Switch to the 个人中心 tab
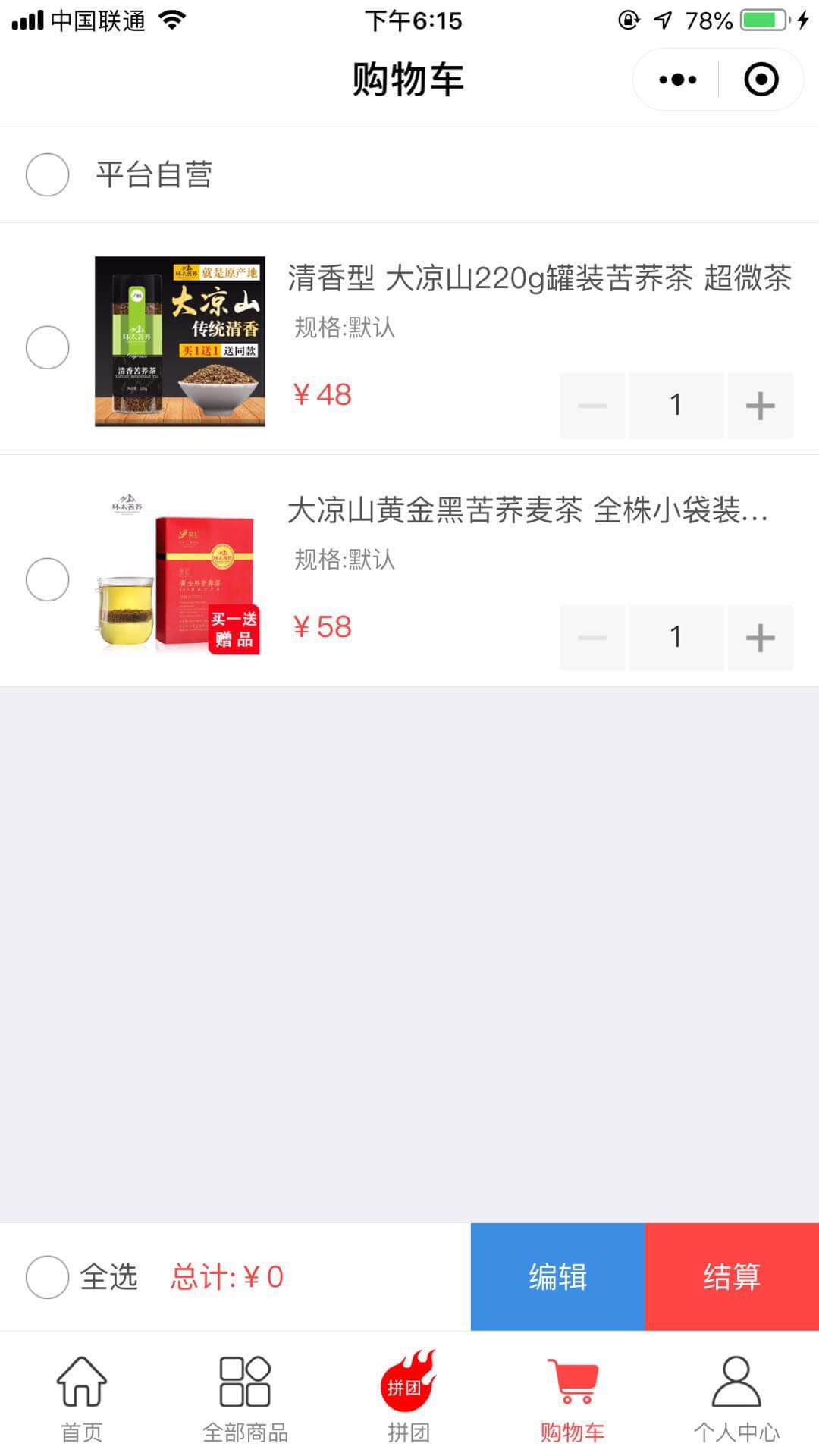This screenshot has width=819, height=1456. click(736, 1398)
